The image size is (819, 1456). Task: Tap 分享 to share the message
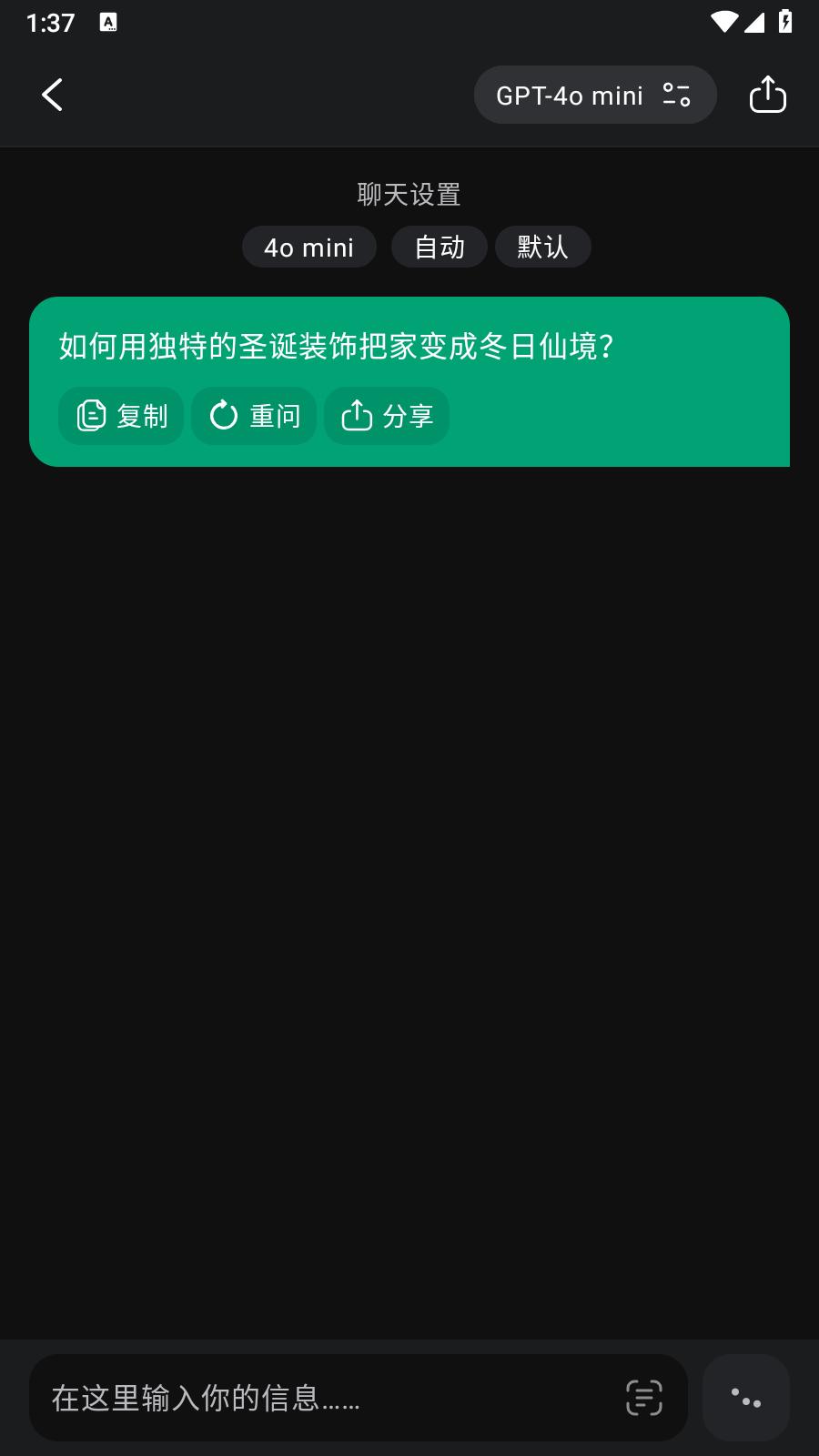click(386, 415)
